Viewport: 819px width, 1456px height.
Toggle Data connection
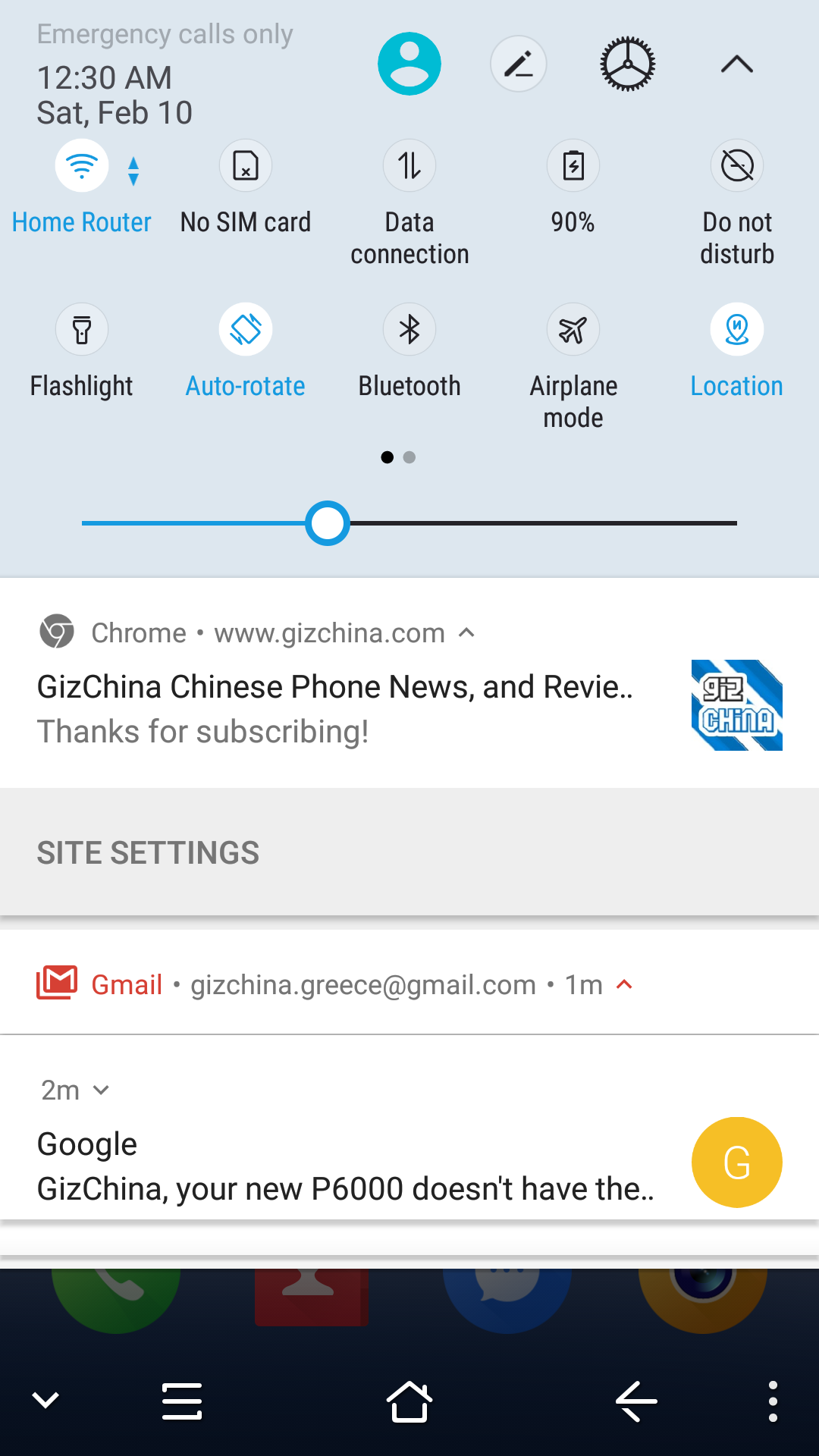409,166
